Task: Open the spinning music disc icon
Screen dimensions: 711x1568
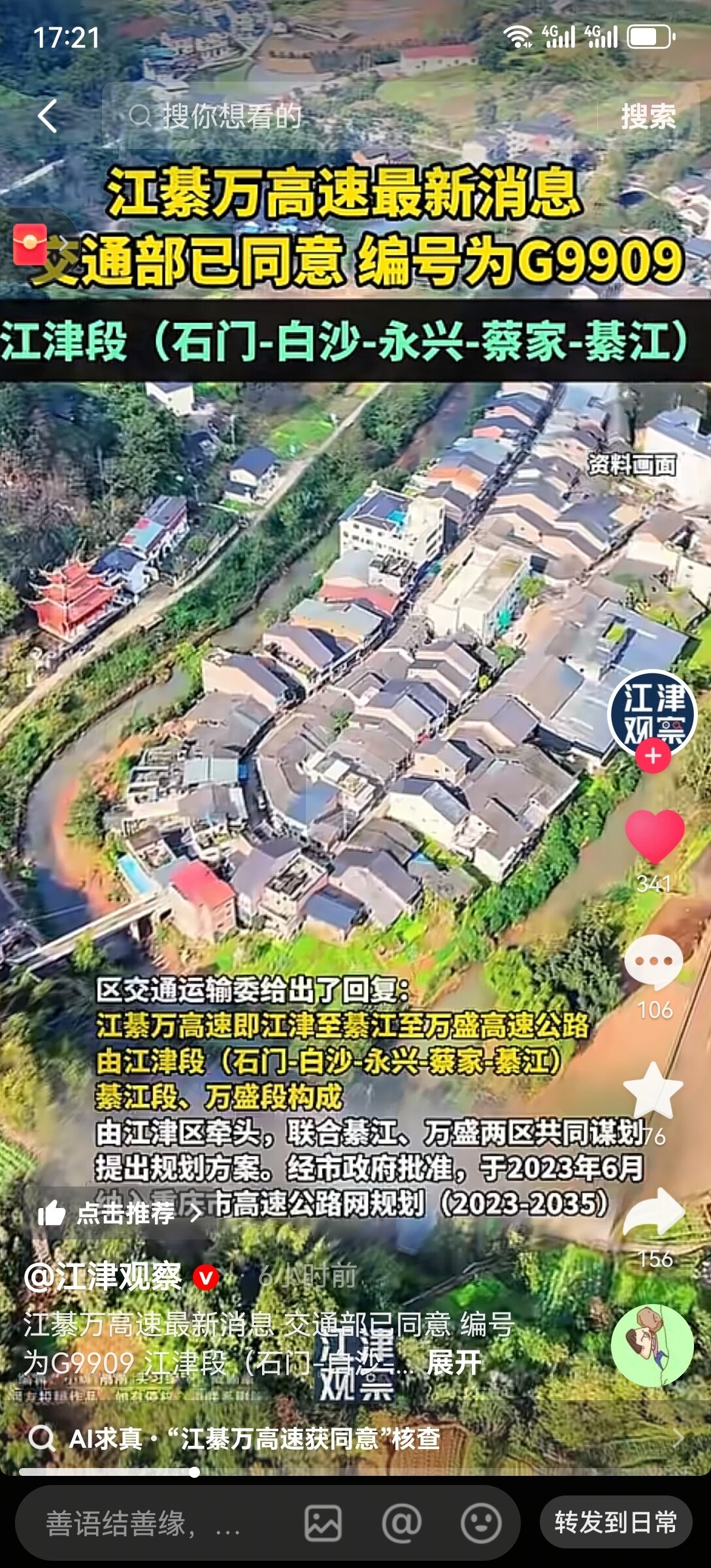Action: coord(652,1346)
